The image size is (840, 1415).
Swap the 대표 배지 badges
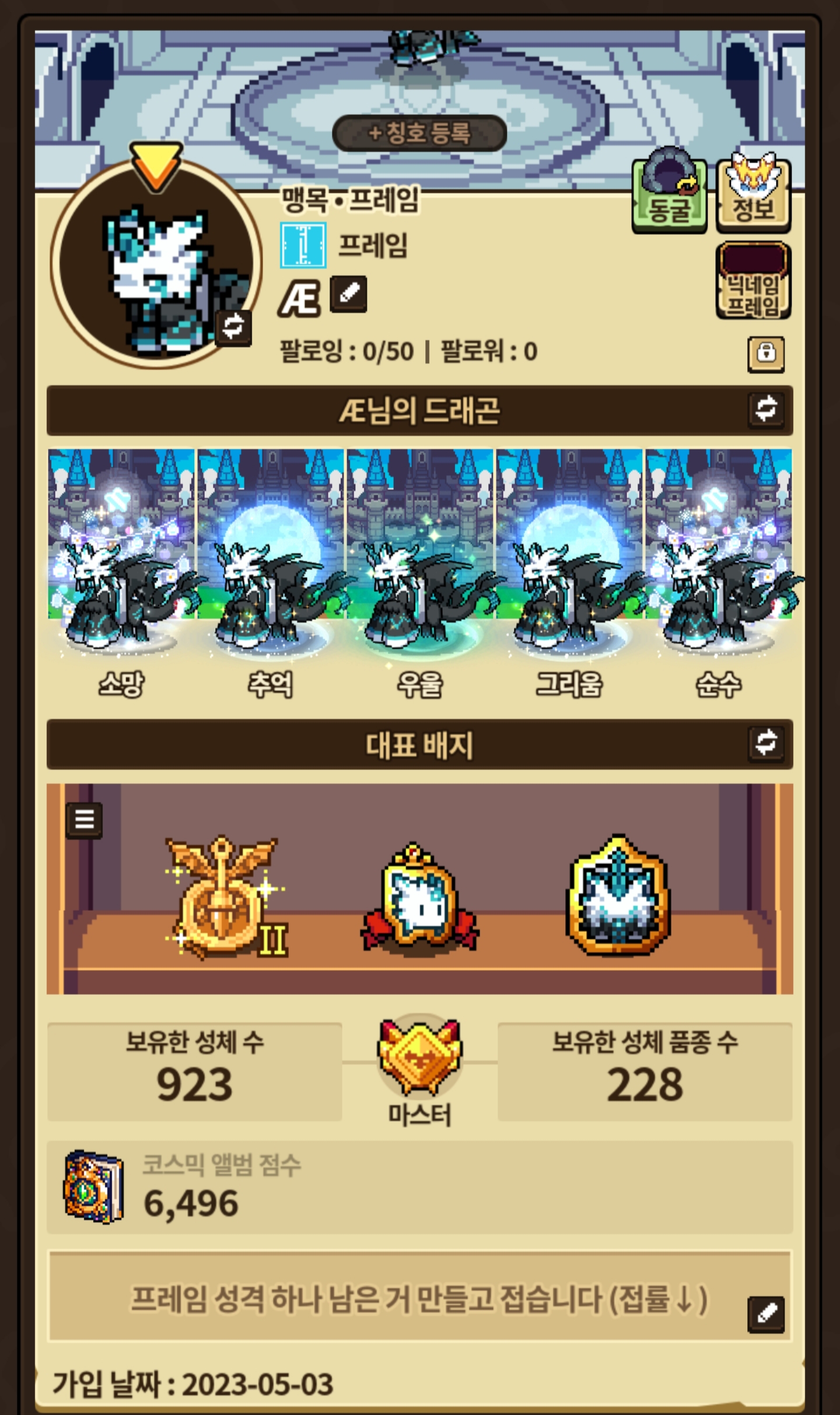766,744
